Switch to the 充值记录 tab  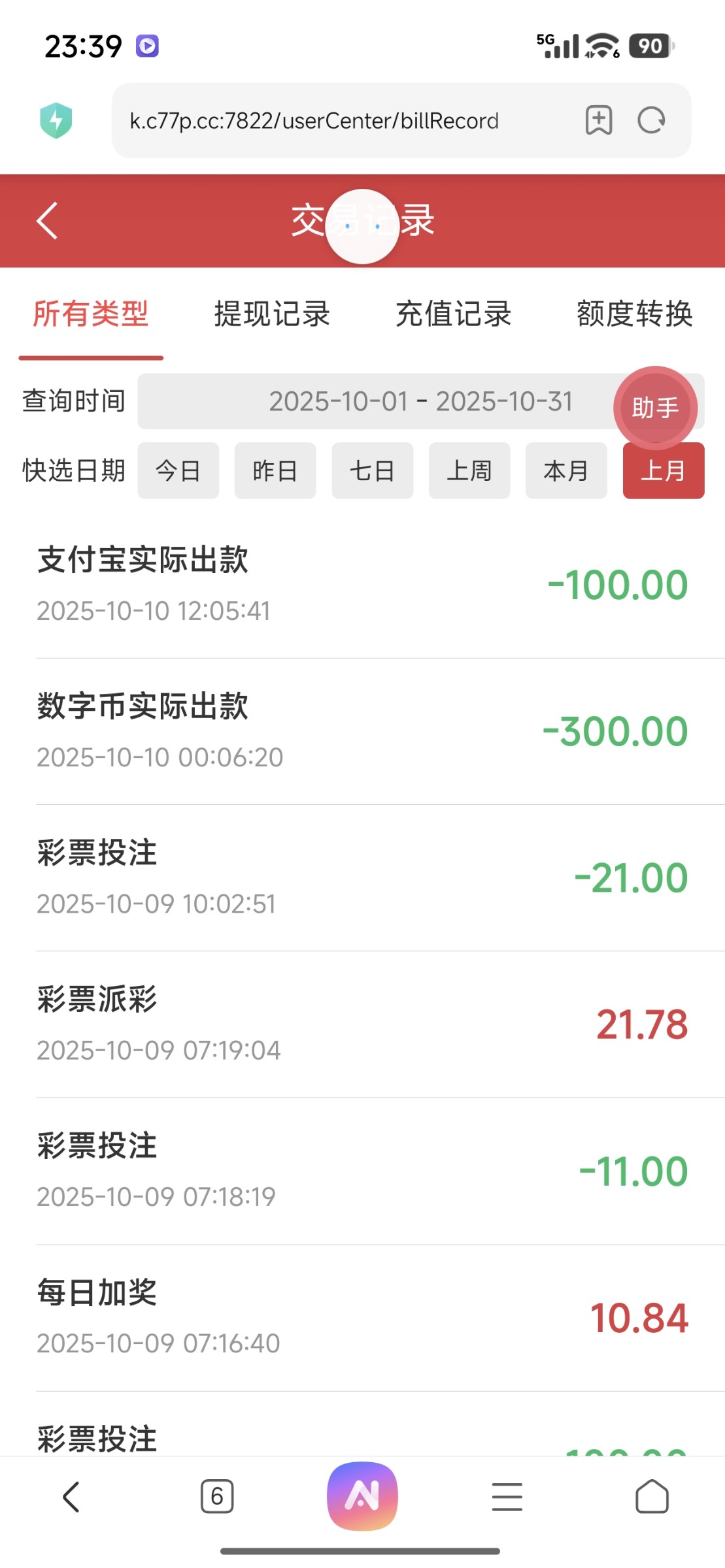pyautogui.click(x=454, y=314)
